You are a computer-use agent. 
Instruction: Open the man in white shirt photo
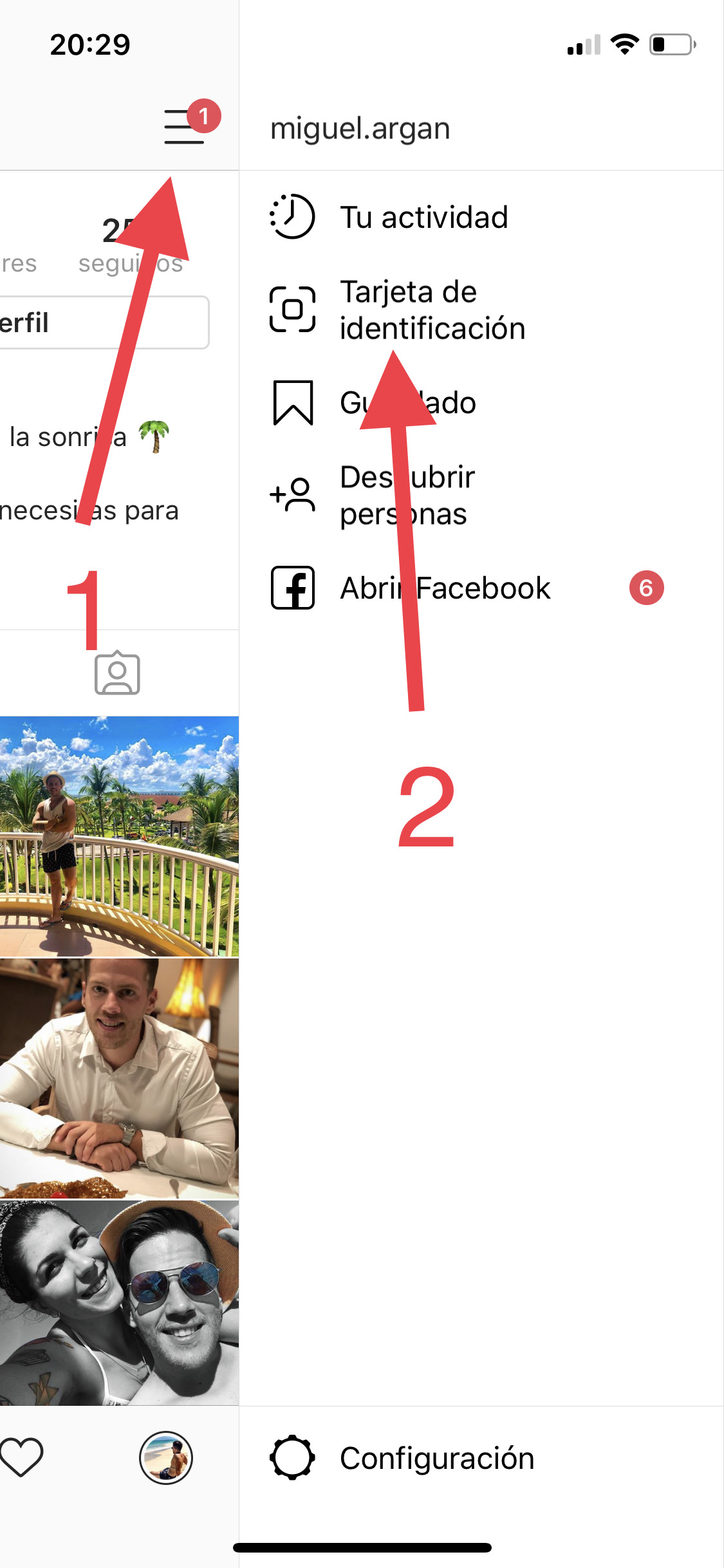click(x=119, y=1078)
